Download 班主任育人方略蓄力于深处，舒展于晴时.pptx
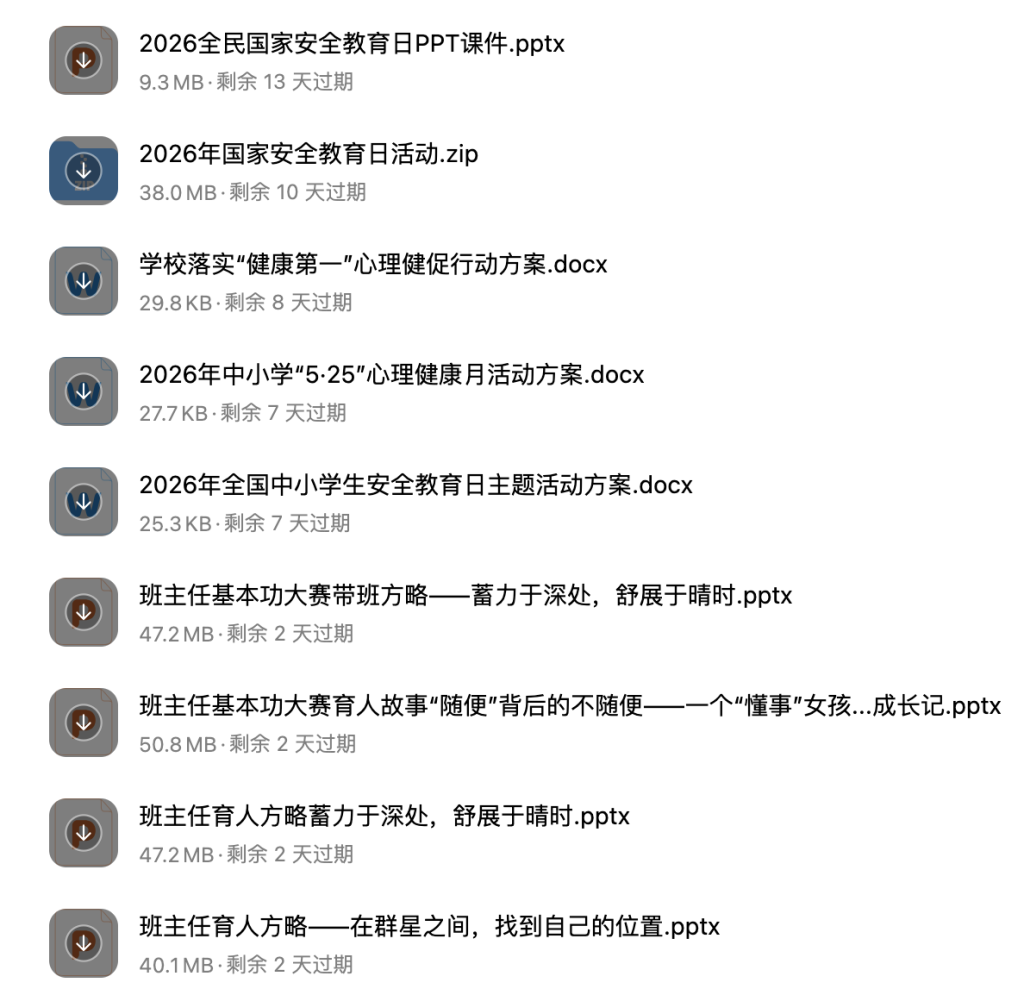Screen dimensions: 1024x995 point(84,833)
